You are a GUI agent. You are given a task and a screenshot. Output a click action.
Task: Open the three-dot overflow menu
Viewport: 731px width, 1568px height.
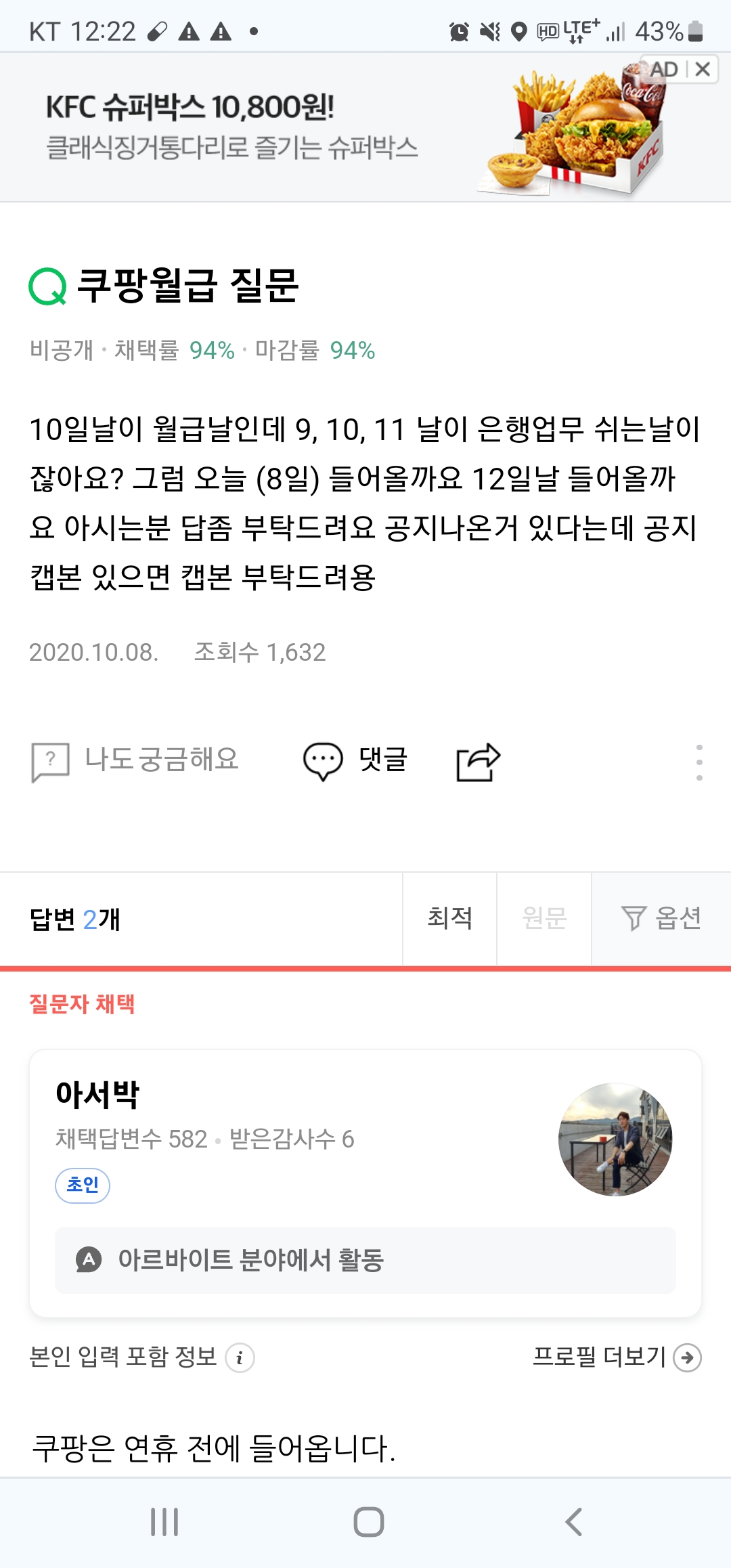coord(699,762)
